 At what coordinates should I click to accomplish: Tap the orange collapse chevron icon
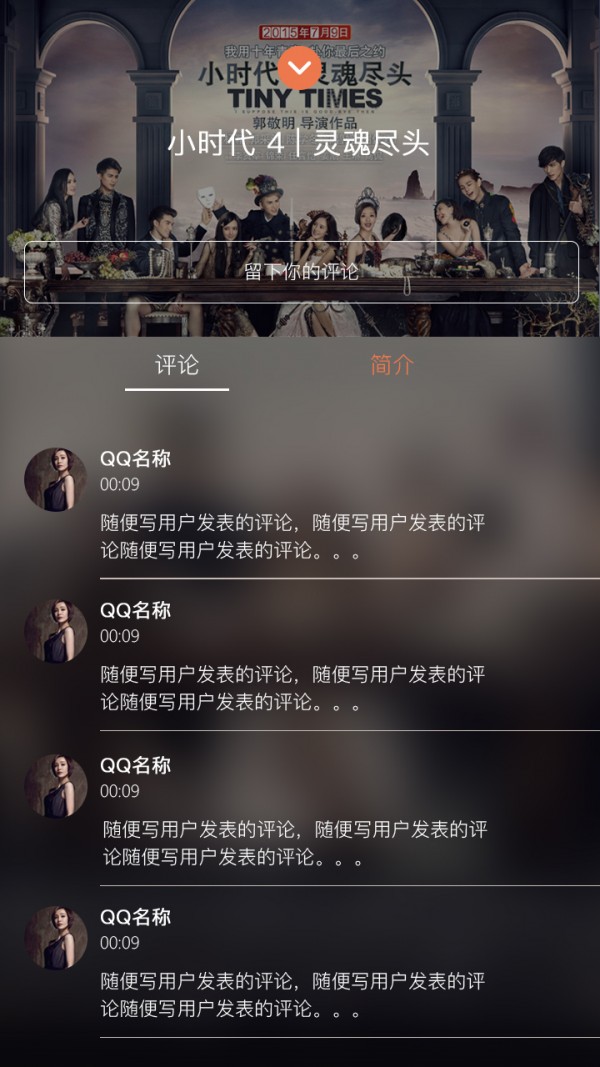299,68
